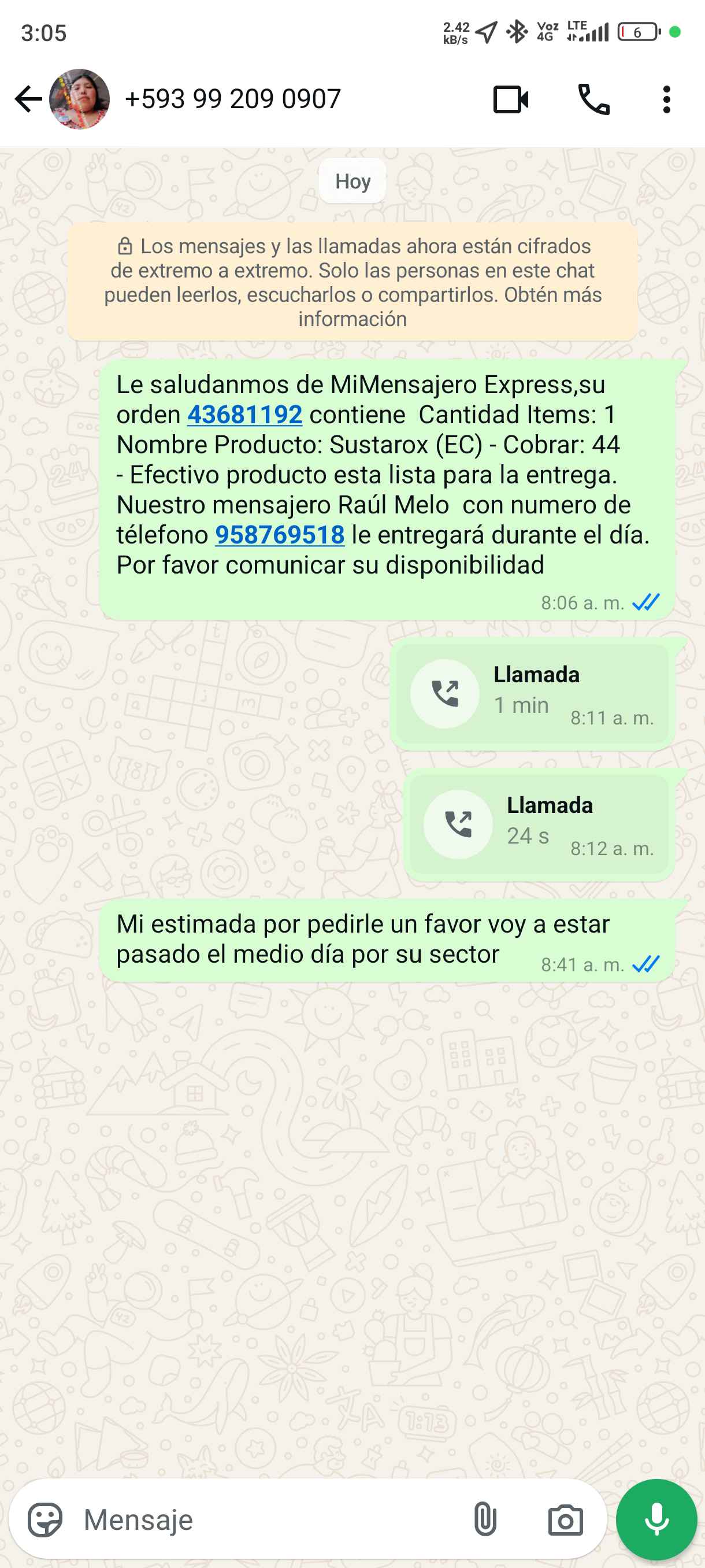Tap the voice message microphone button

coord(656,1520)
